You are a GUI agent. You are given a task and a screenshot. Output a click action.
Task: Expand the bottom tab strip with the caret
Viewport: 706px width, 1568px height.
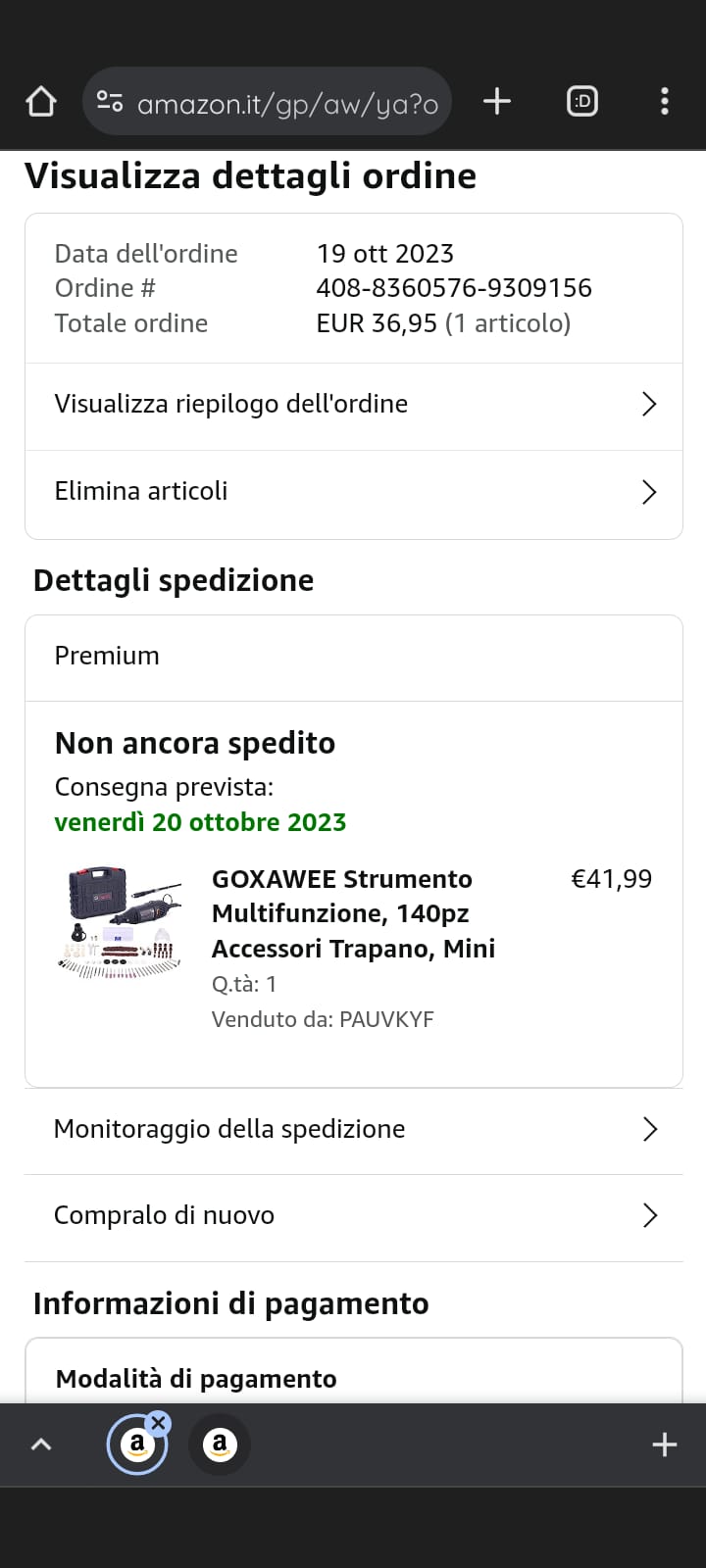(41, 1445)
